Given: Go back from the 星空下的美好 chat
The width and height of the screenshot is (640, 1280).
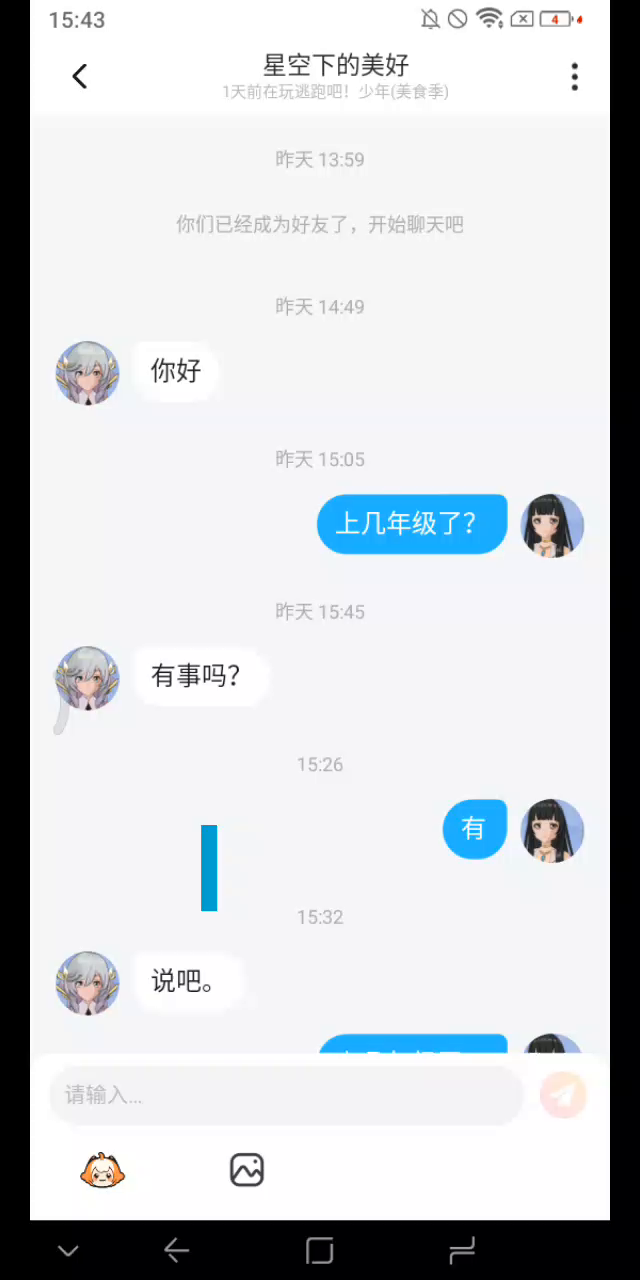Looking at the screenshot, I should click(x=80, y=76).
